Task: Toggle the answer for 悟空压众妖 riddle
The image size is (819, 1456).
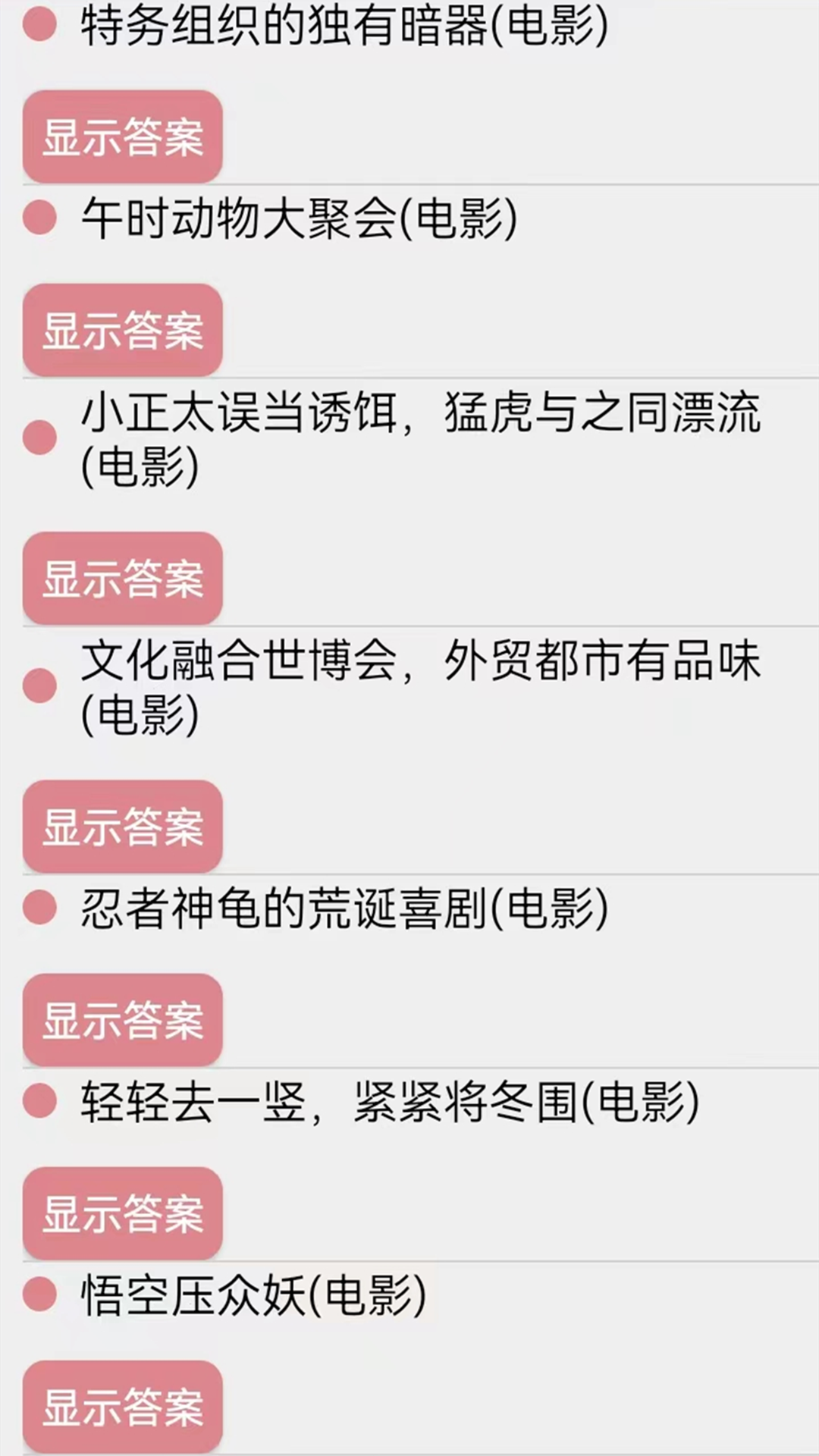Action: (x=123, y=1407)
